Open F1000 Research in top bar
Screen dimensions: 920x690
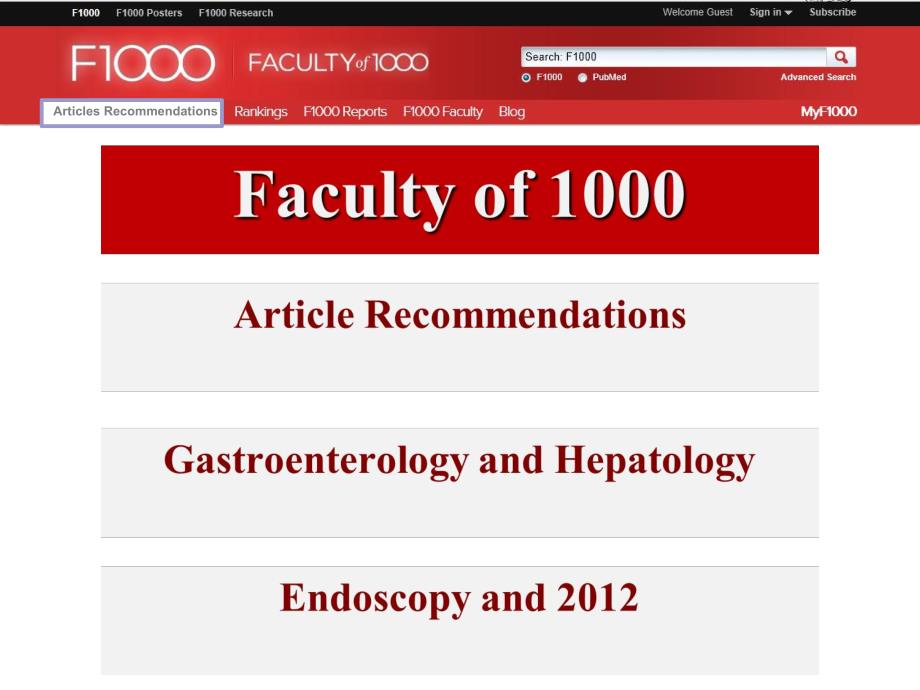(236, 12)
